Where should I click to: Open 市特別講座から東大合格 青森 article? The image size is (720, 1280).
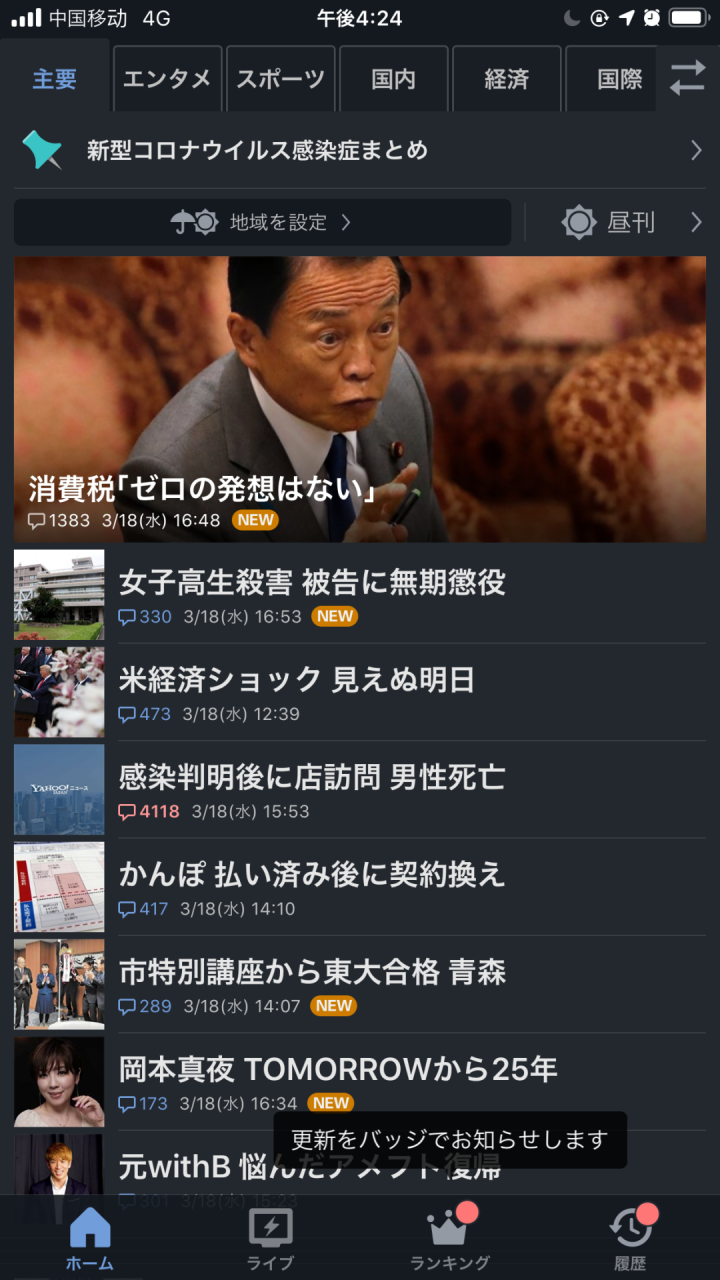360,985
